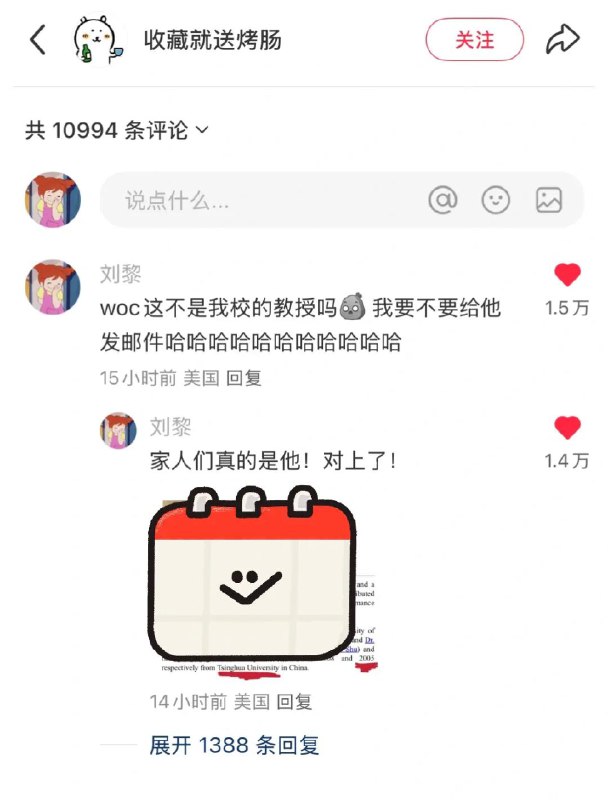Attach an image to the comment
Image resolution: width=608 pixels, height=800 pixels.
[549, 200]
